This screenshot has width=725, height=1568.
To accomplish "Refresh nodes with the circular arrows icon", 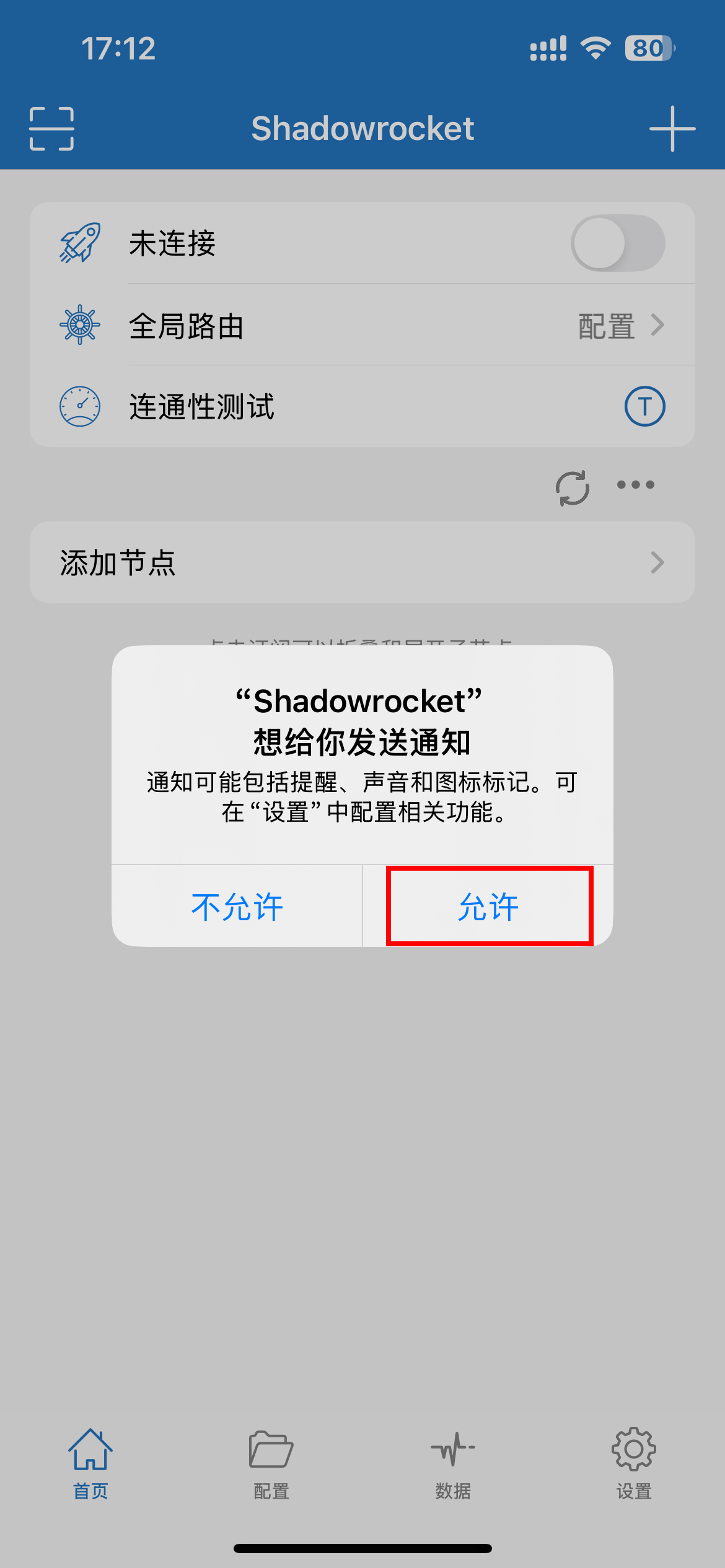I will click(573, 488).
